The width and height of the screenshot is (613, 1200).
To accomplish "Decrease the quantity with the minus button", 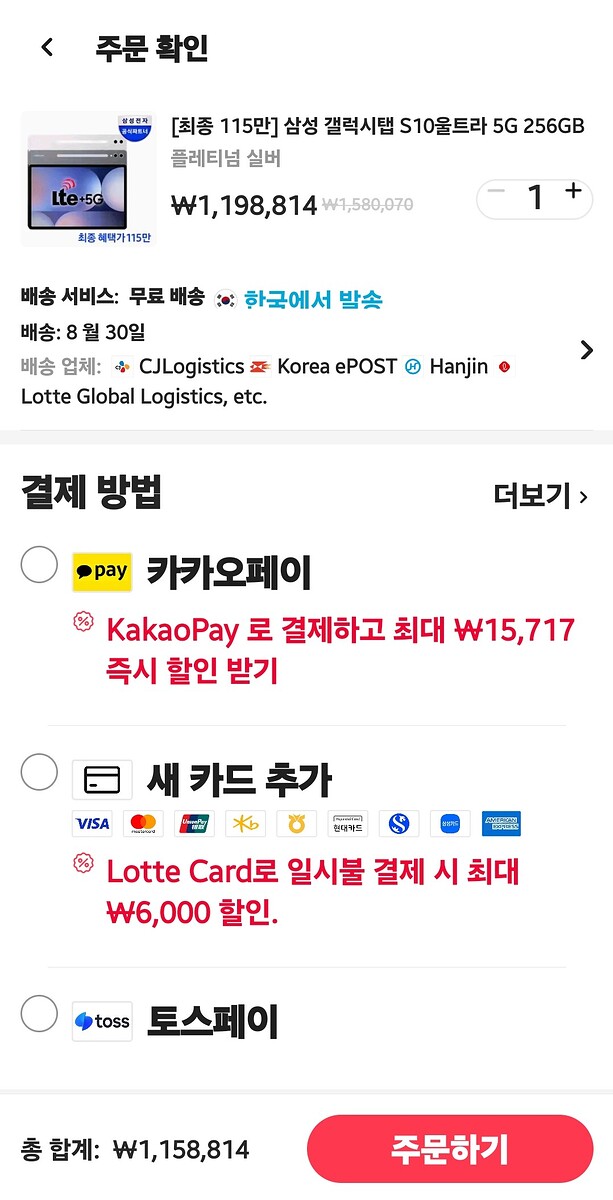I will [499, 192].
